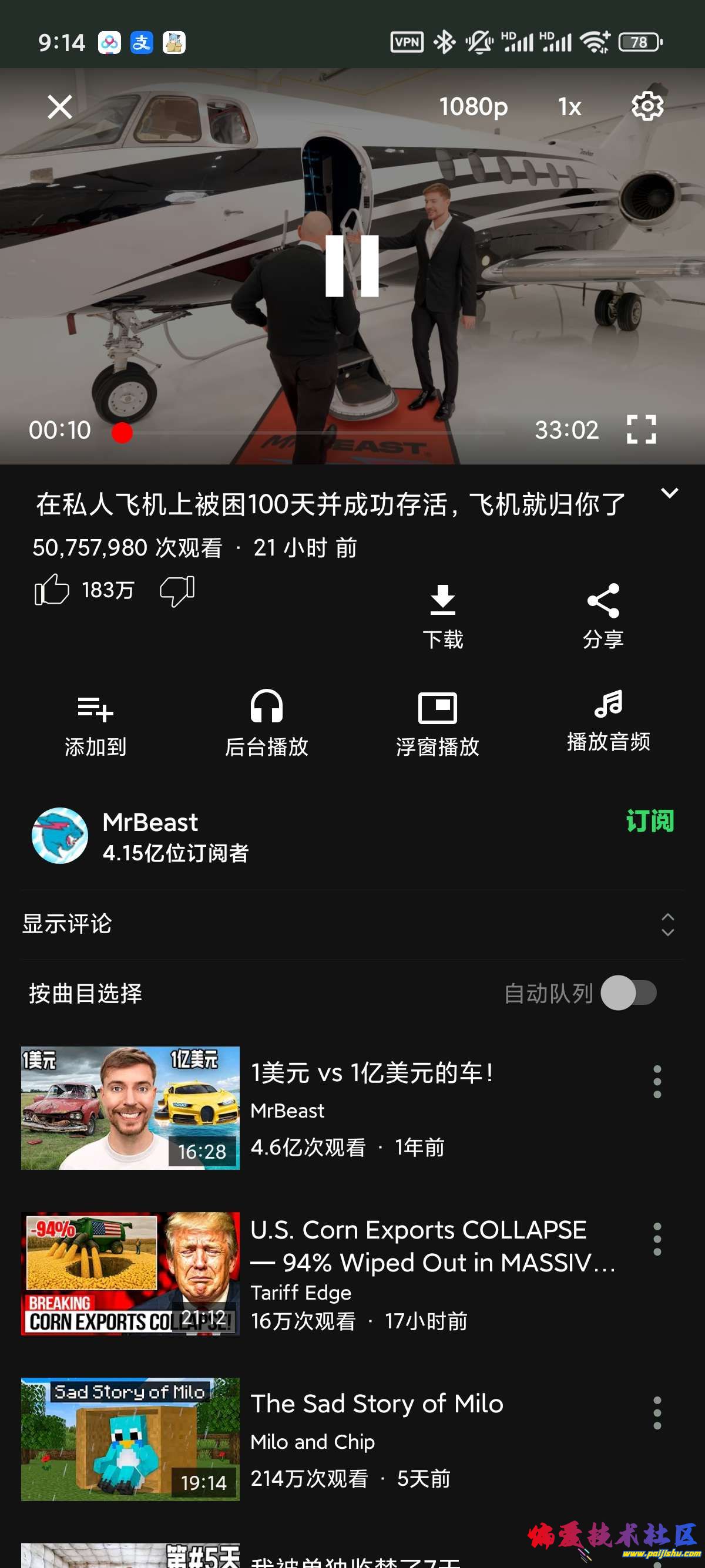Viewport: 705px width, 1568px height.
Task: Open the 1x playback speed selector
Action: pyautogui.click(x=568, y=106)
